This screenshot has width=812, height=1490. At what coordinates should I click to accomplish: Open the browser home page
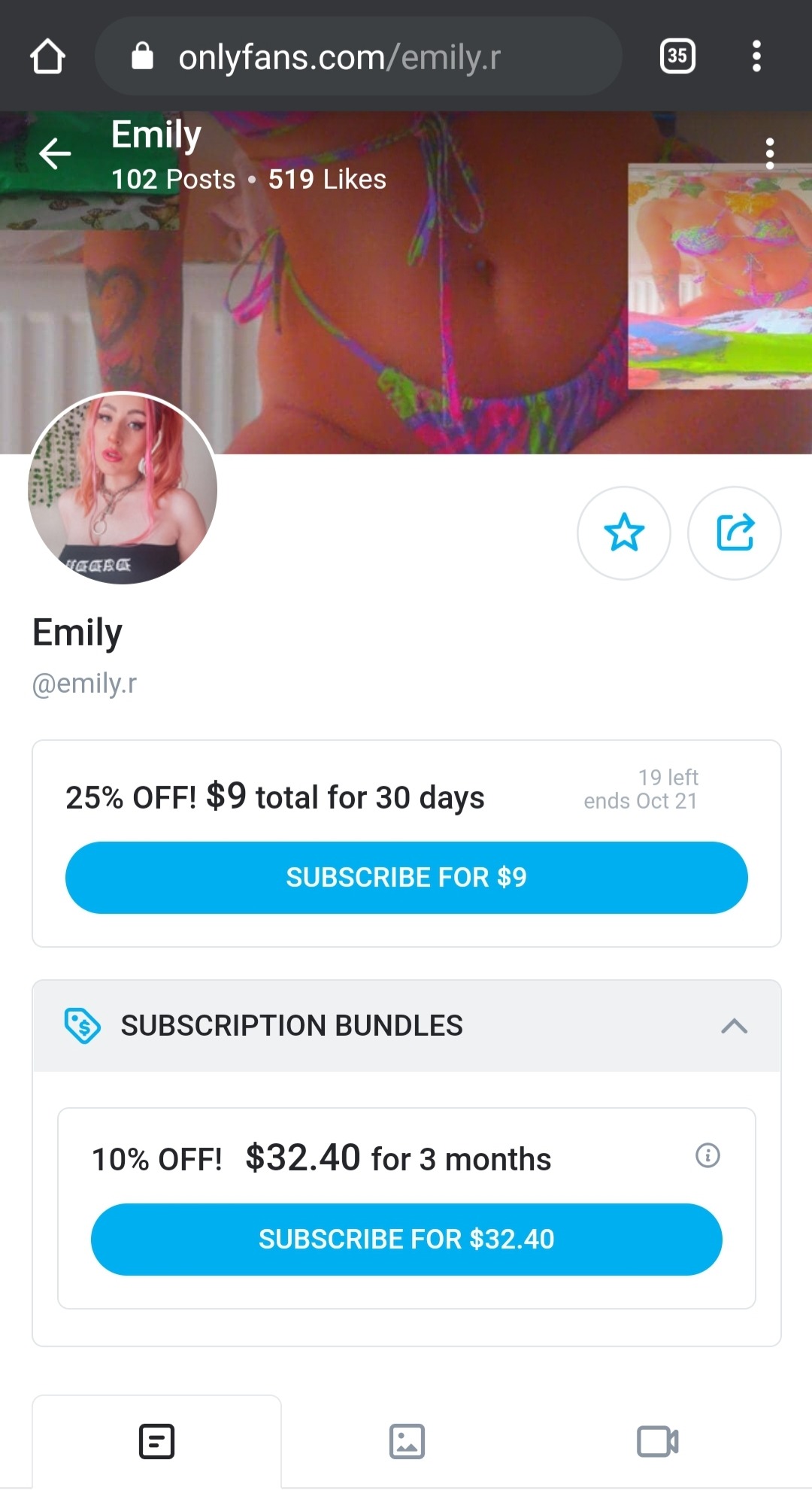[47, 56]
